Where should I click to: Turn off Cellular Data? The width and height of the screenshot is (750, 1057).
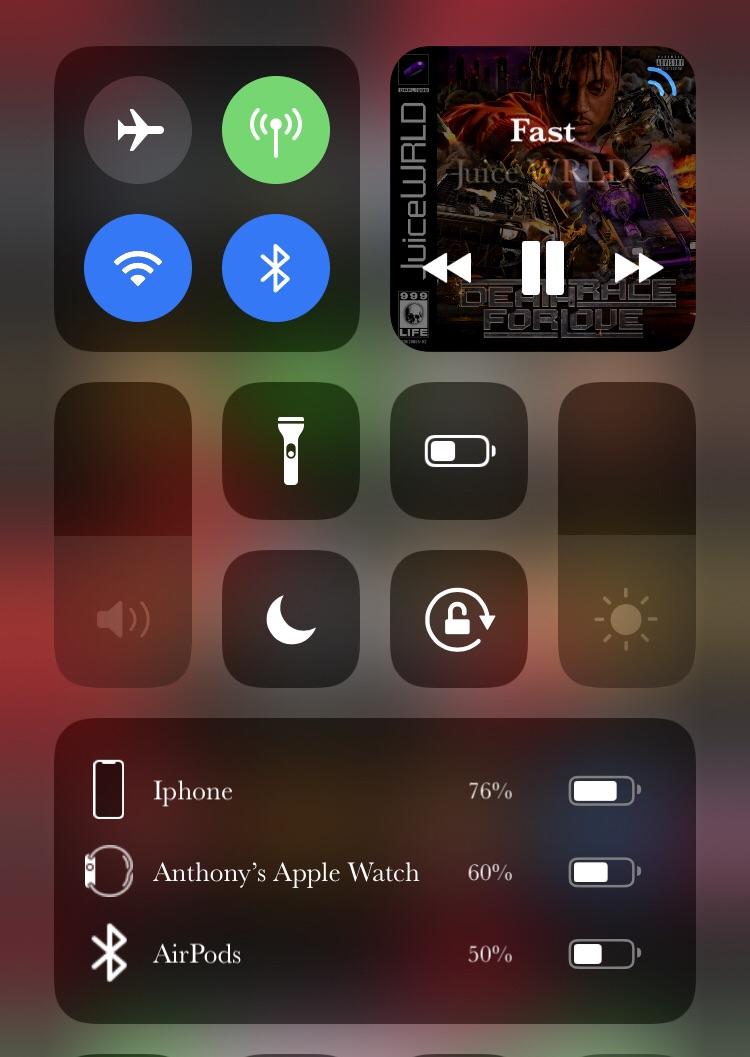click(276, 130)
